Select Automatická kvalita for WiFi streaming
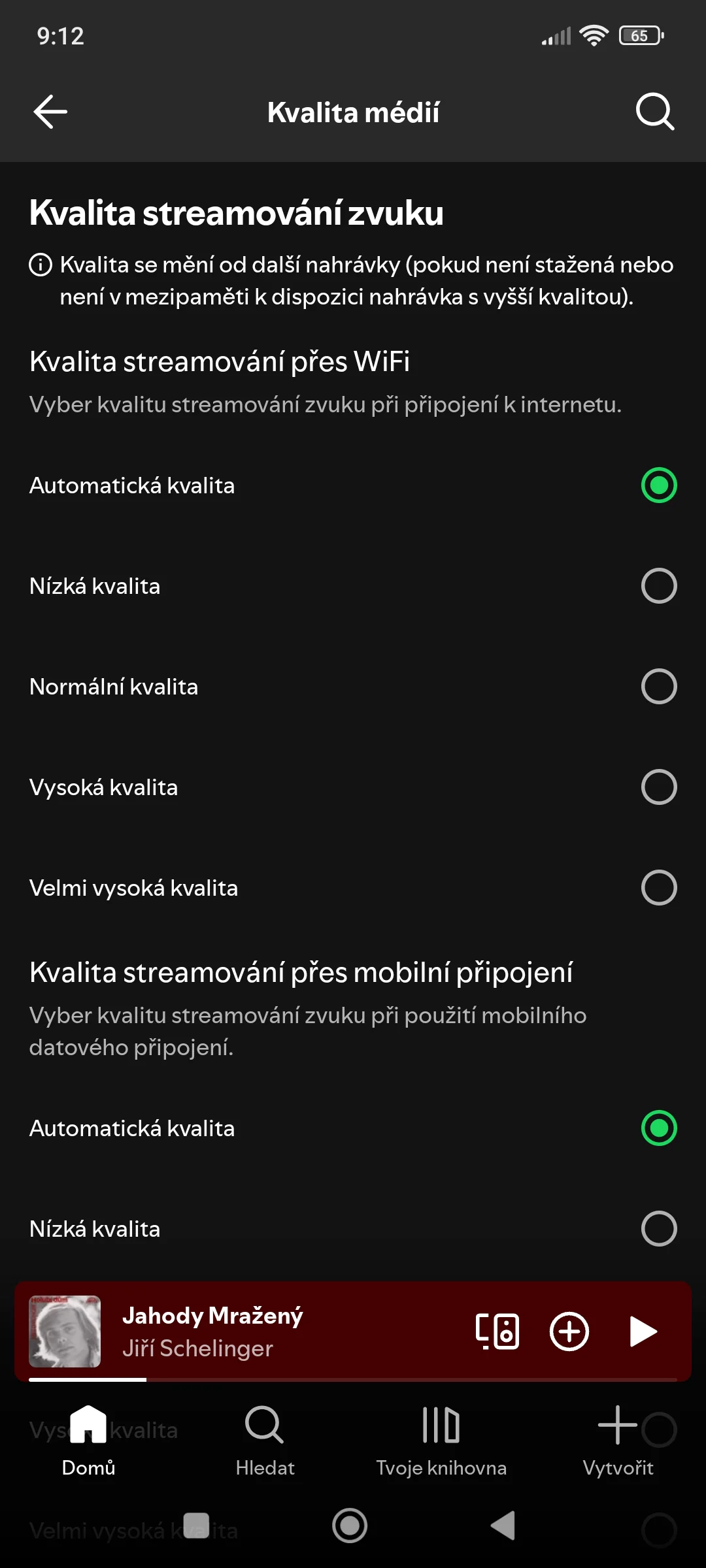706x1568 pixels. (x=658, y=485)
